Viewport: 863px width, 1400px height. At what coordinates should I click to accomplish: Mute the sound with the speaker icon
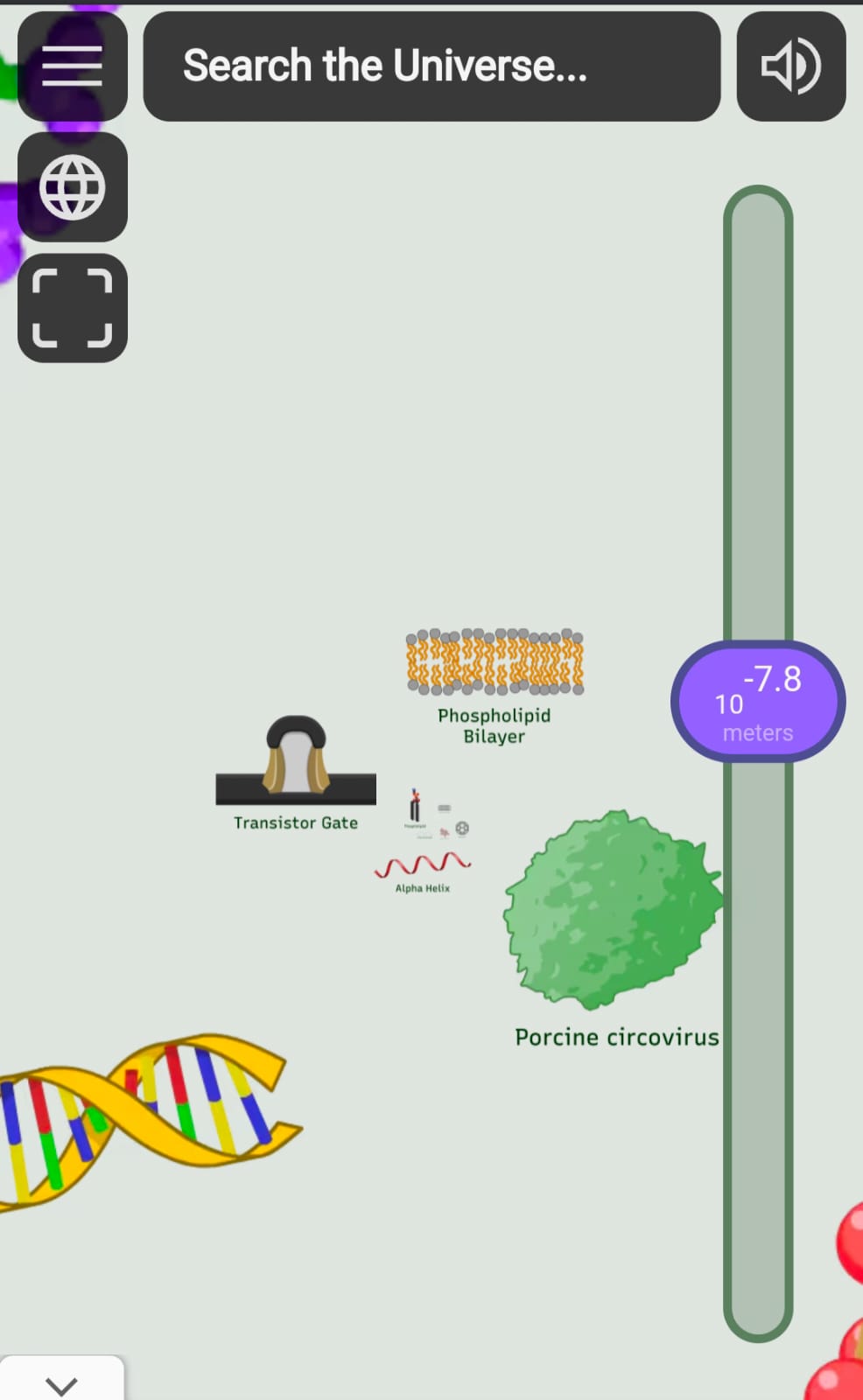[790, 66]
